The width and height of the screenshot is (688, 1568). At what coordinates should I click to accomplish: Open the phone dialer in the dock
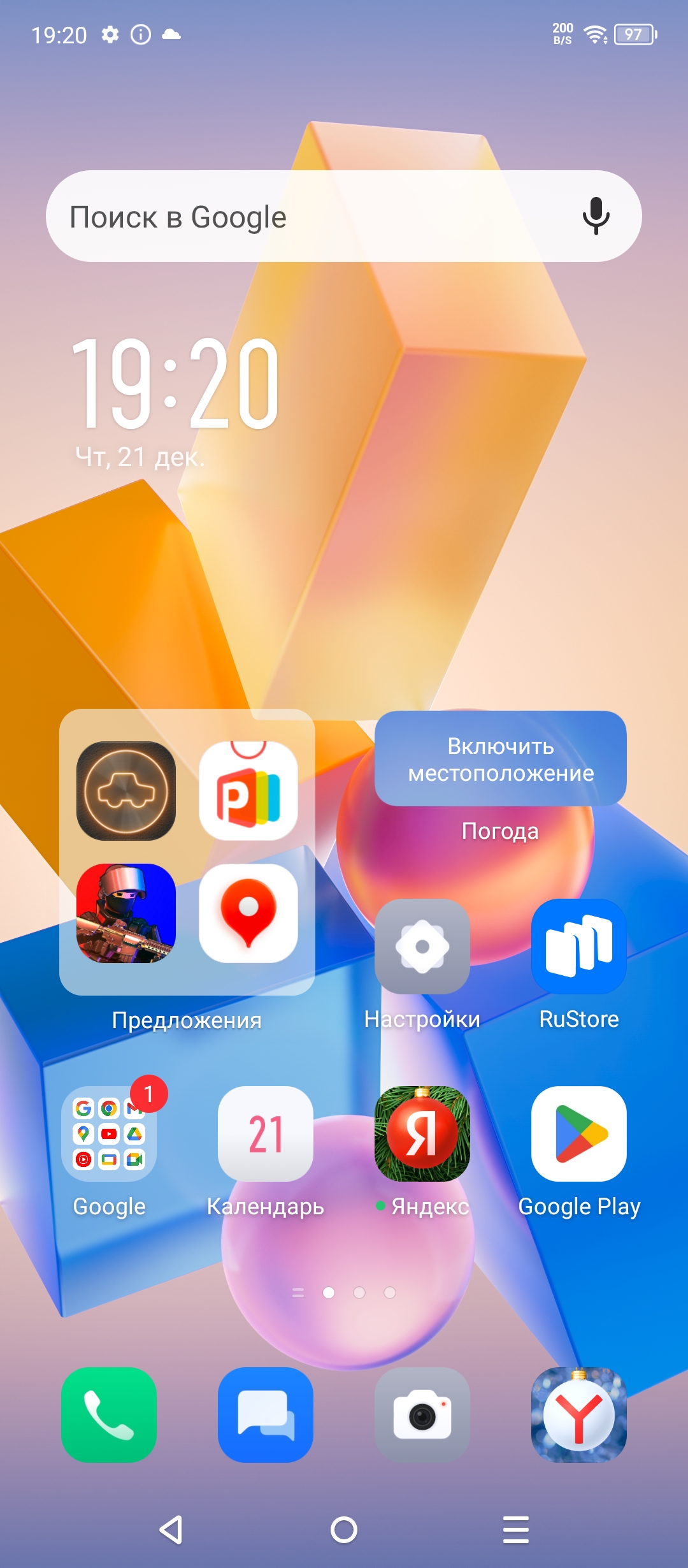click(109, 1415)
